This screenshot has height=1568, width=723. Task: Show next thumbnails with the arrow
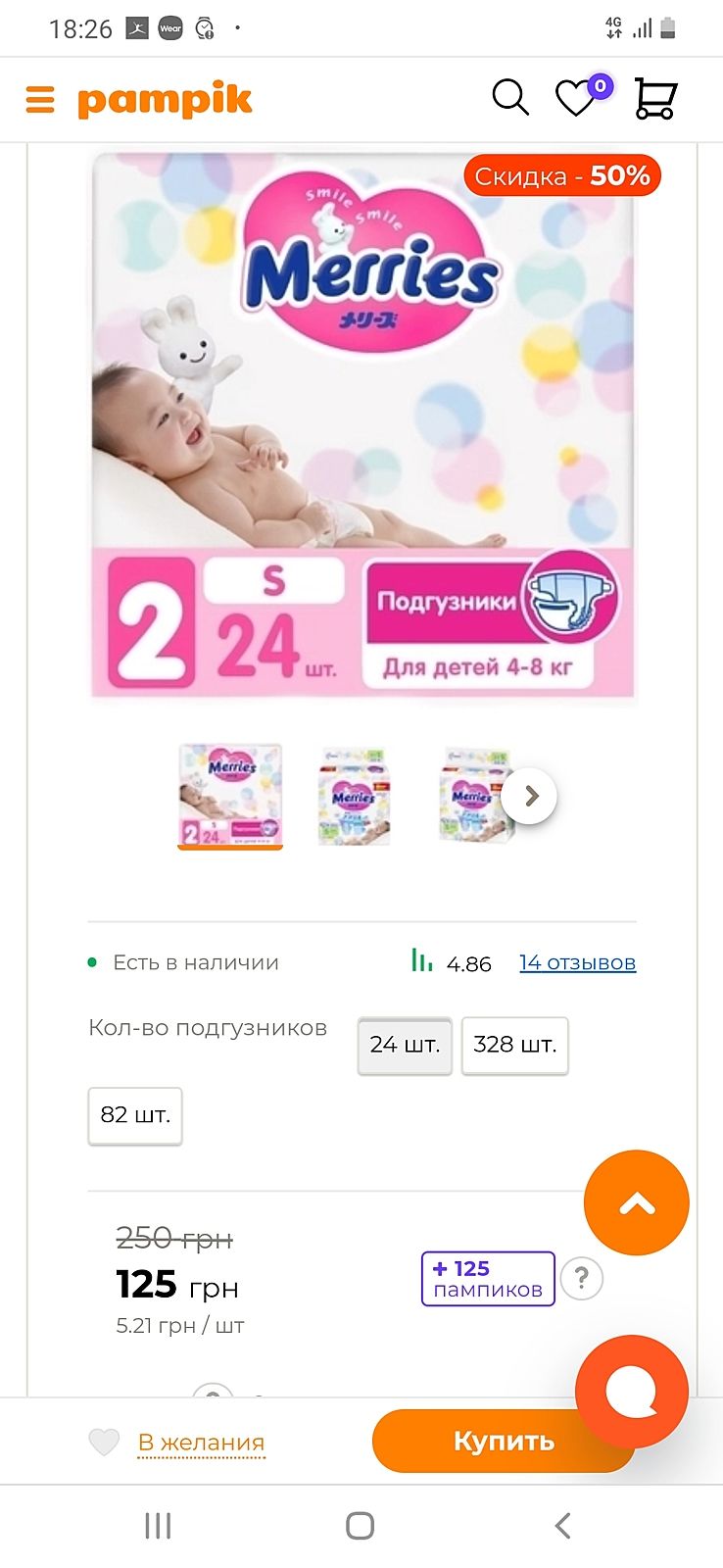(x=530, y=797)
